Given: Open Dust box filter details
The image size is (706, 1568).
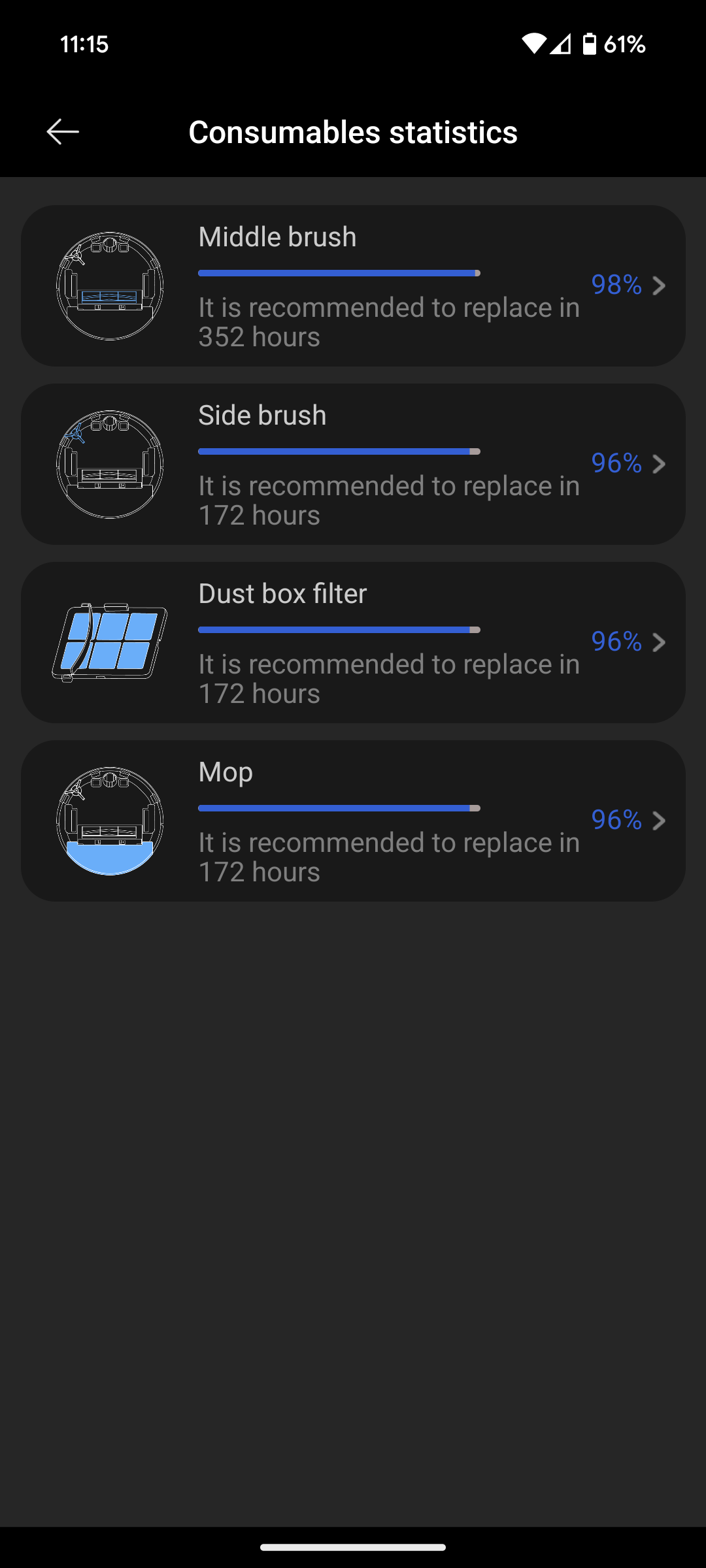Looking at the screenshot, I should (x=353, y=642).
